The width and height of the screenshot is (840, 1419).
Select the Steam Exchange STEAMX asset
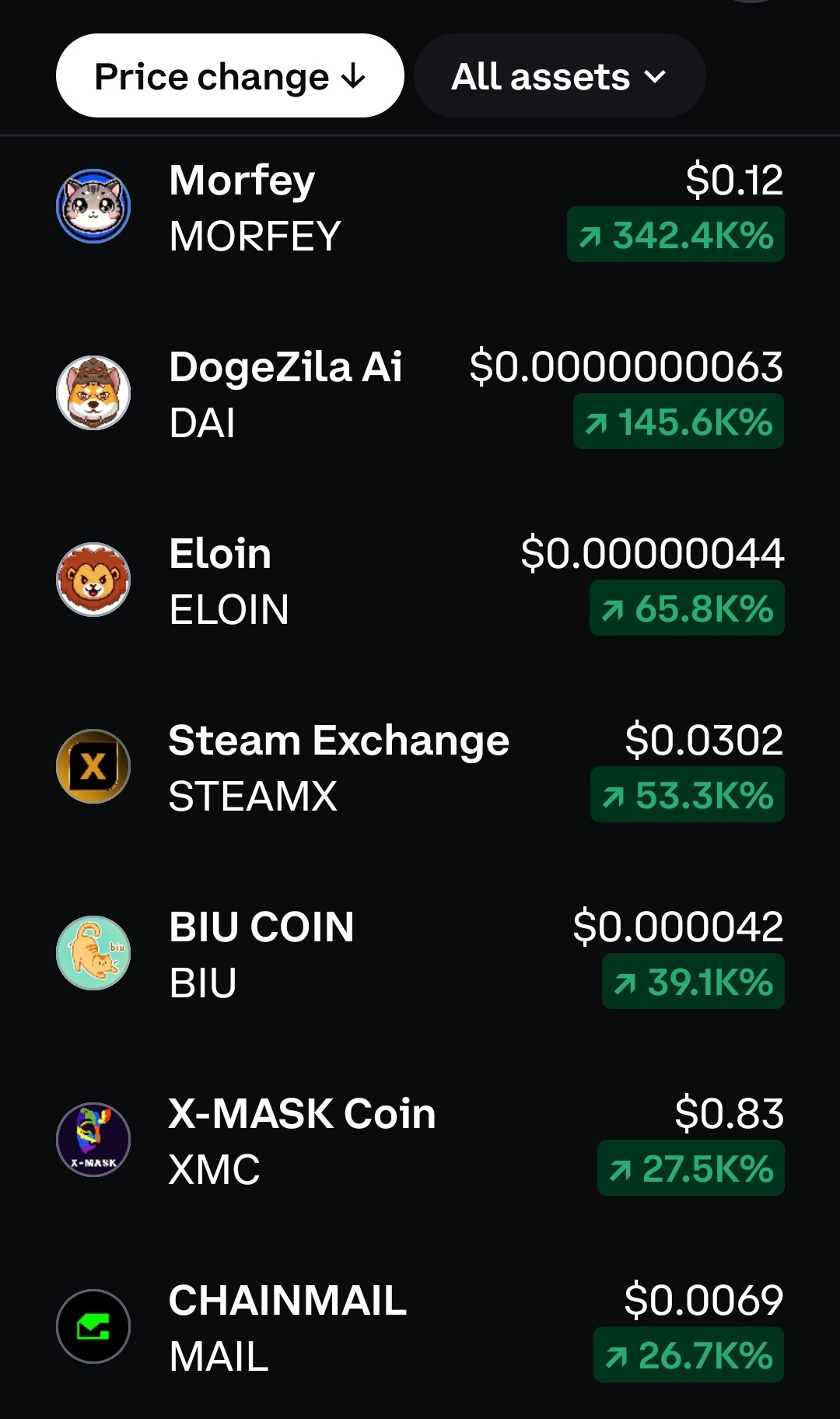point(420,767)
